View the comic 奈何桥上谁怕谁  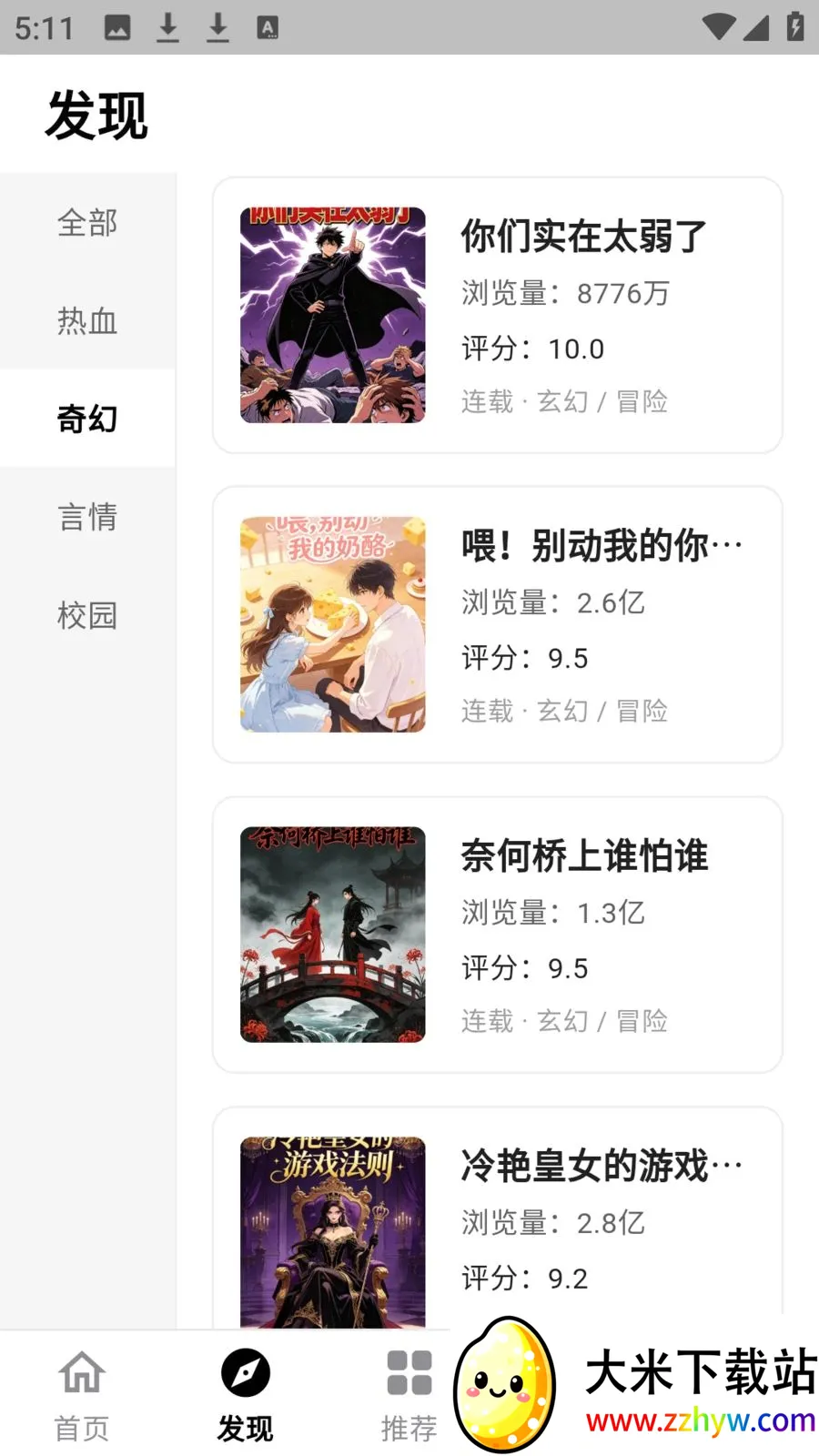497,935
